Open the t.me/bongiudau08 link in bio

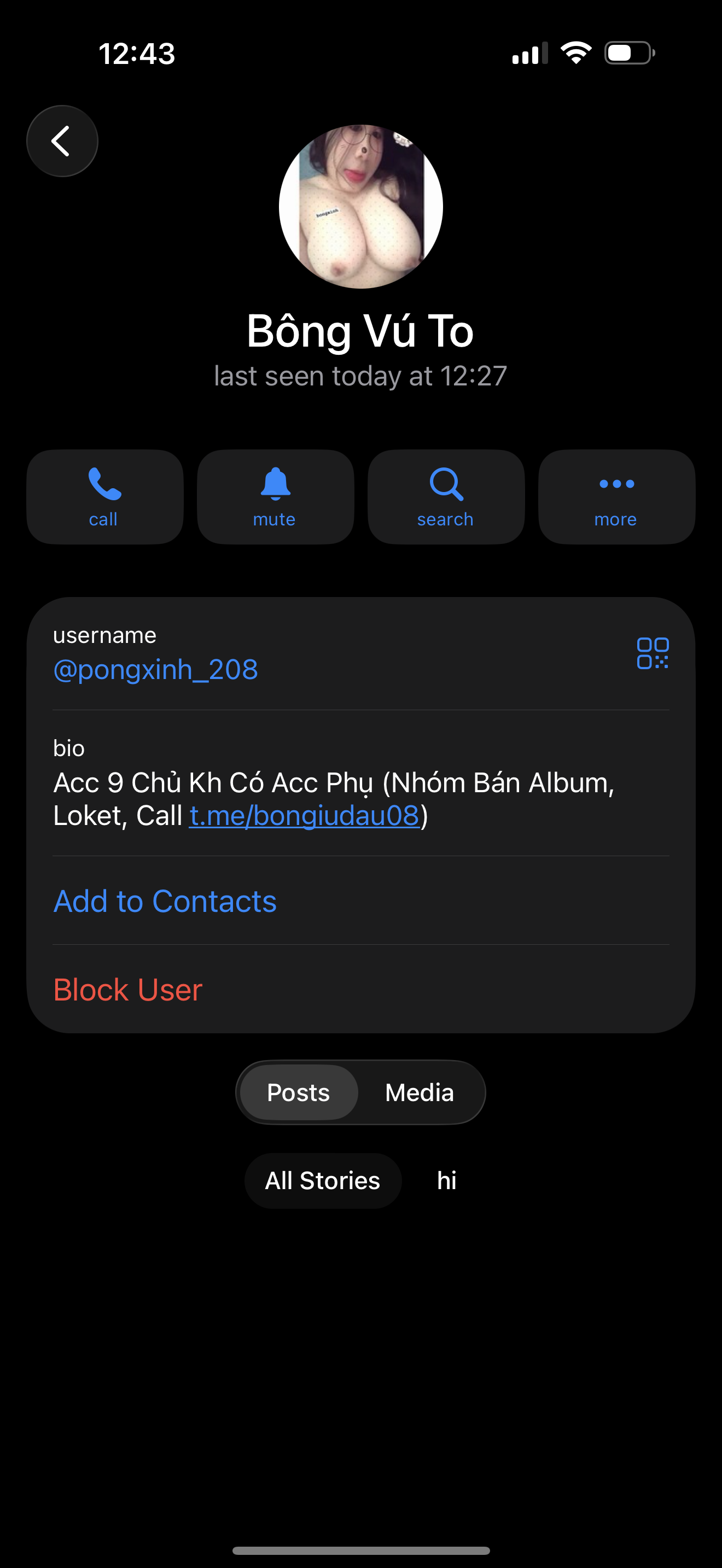[304, 816]
